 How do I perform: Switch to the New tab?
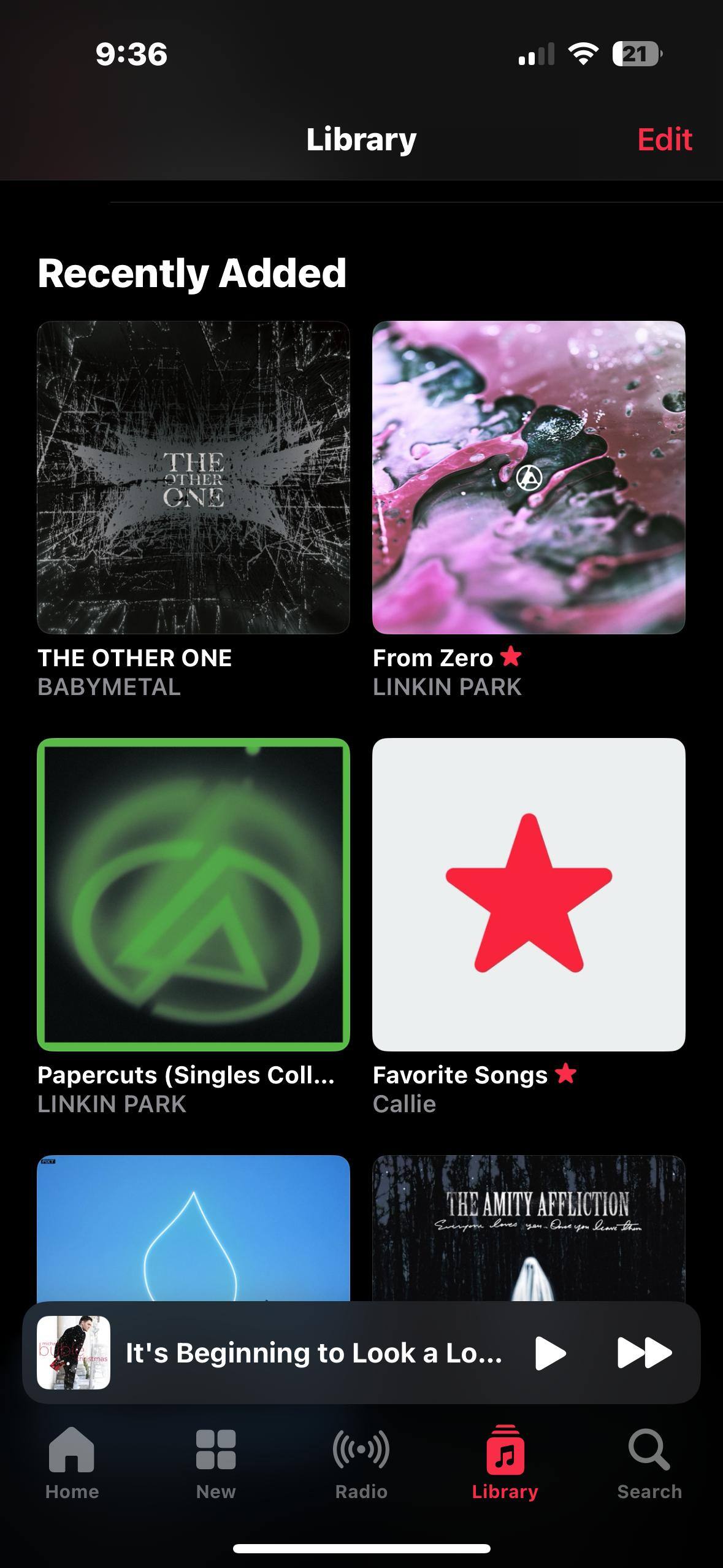[216, 1462]
